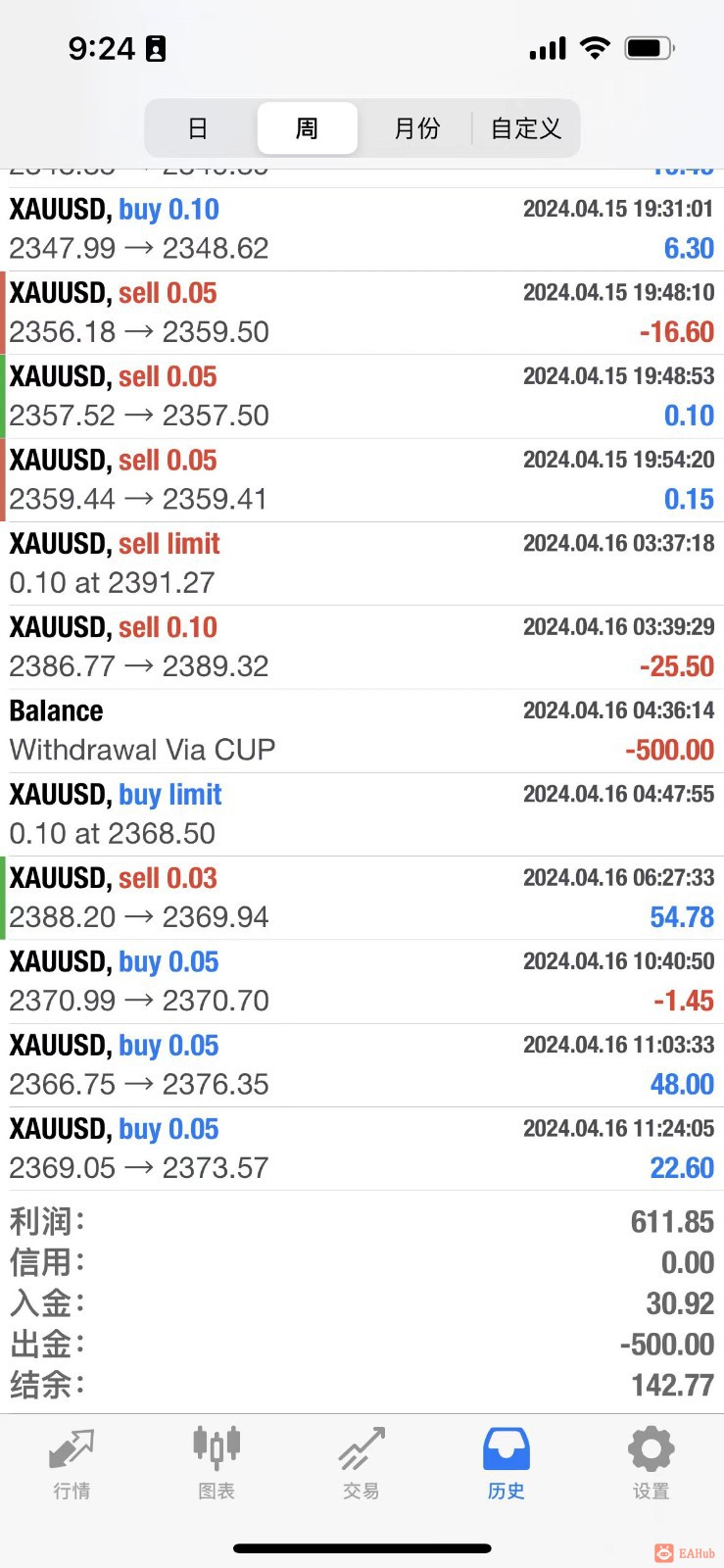
Task: View the XAUUSD buy 0.10 trade at 19:31:01
Action: (362, 229)
